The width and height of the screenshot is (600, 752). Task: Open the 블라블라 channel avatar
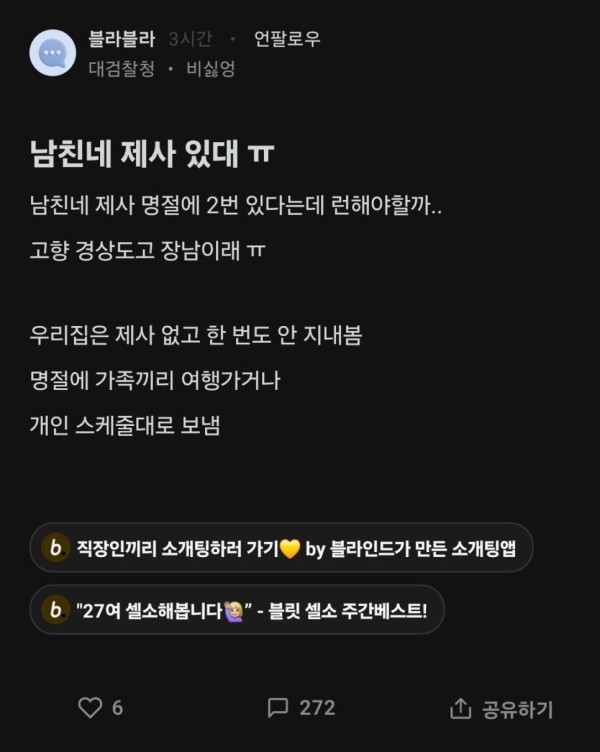point(53,53)
